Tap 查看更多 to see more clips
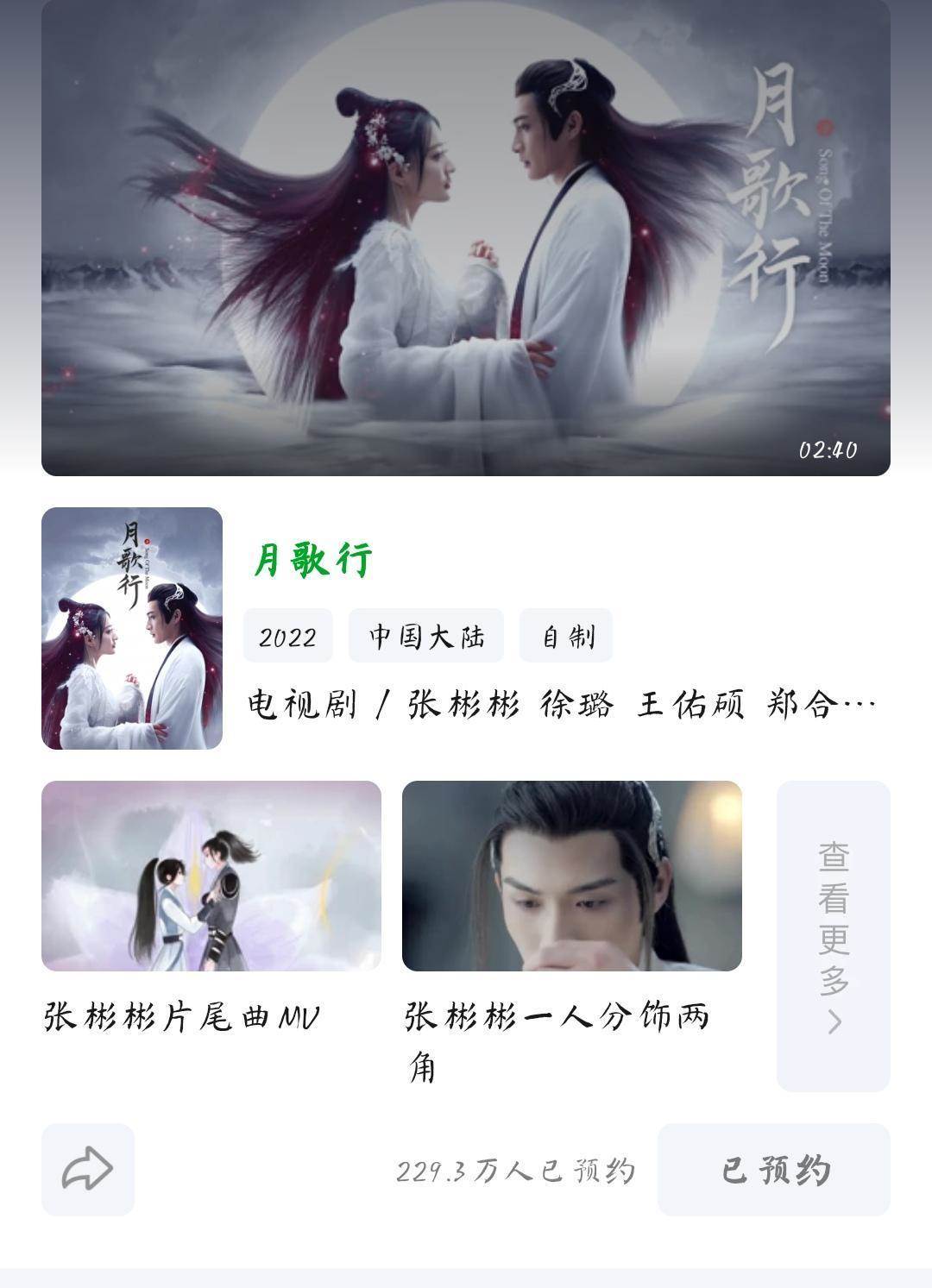932x1288 pixels. [x=833, y=936]
